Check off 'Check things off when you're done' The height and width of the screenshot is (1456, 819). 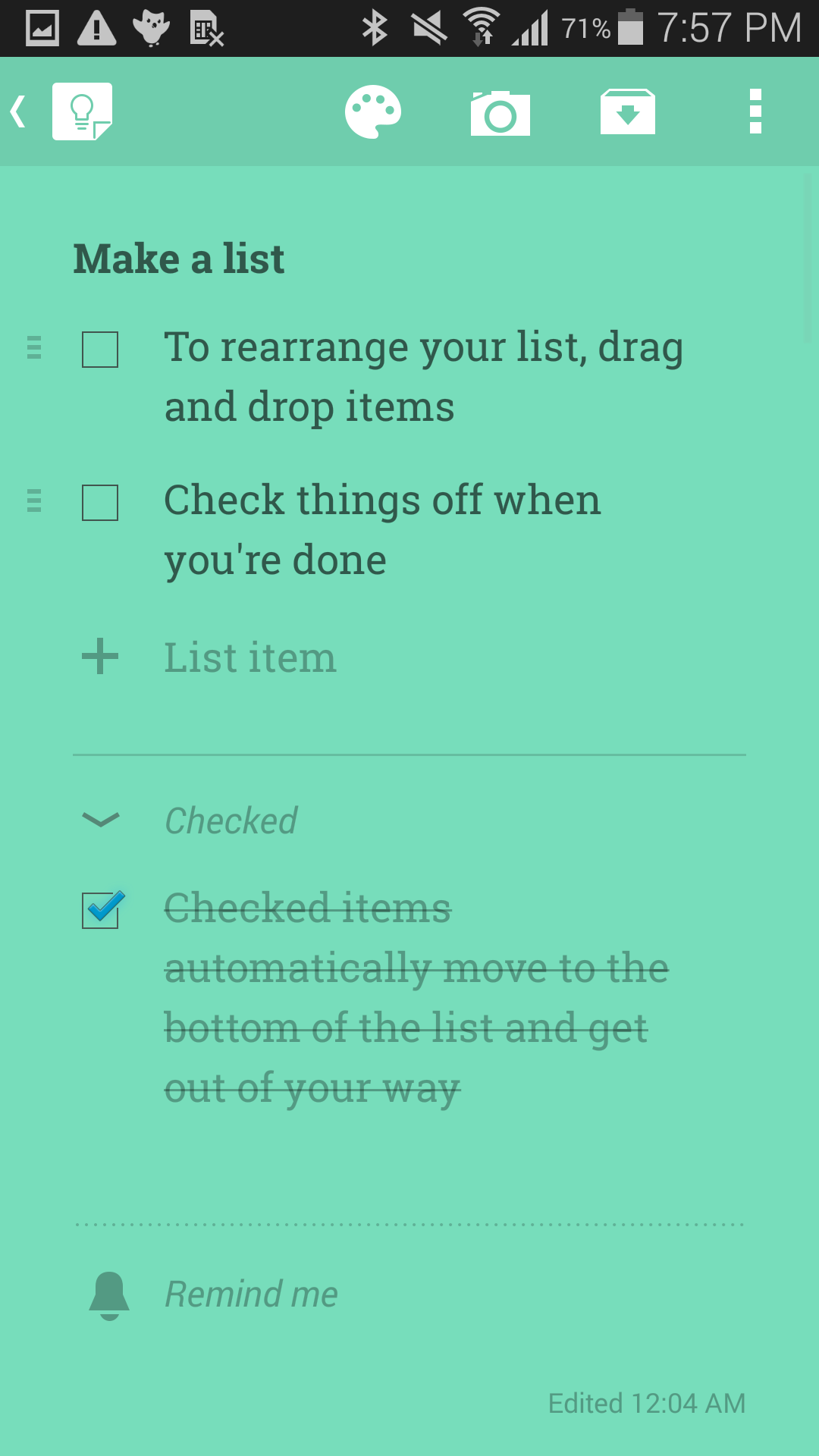click(100, 503)
